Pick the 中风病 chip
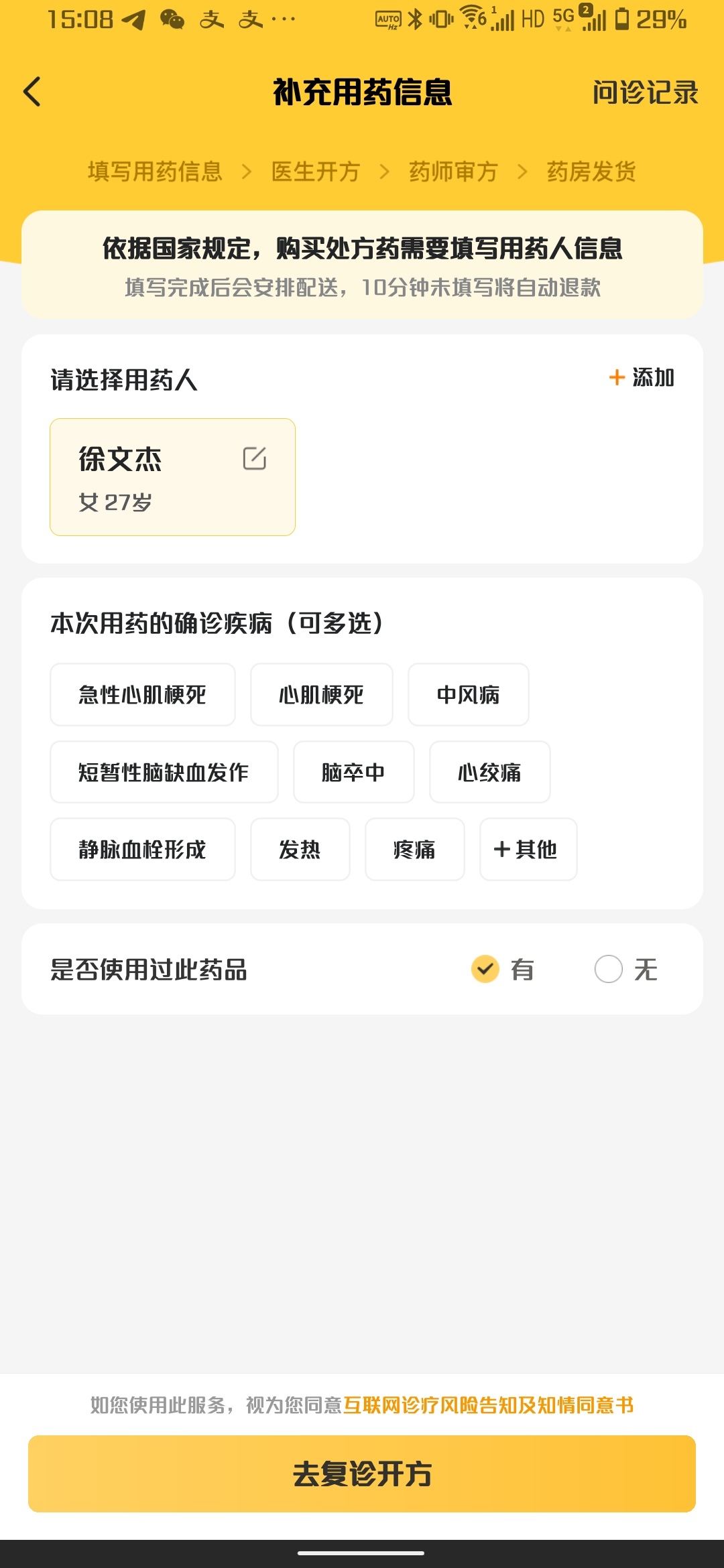 [x=468, y=695]
